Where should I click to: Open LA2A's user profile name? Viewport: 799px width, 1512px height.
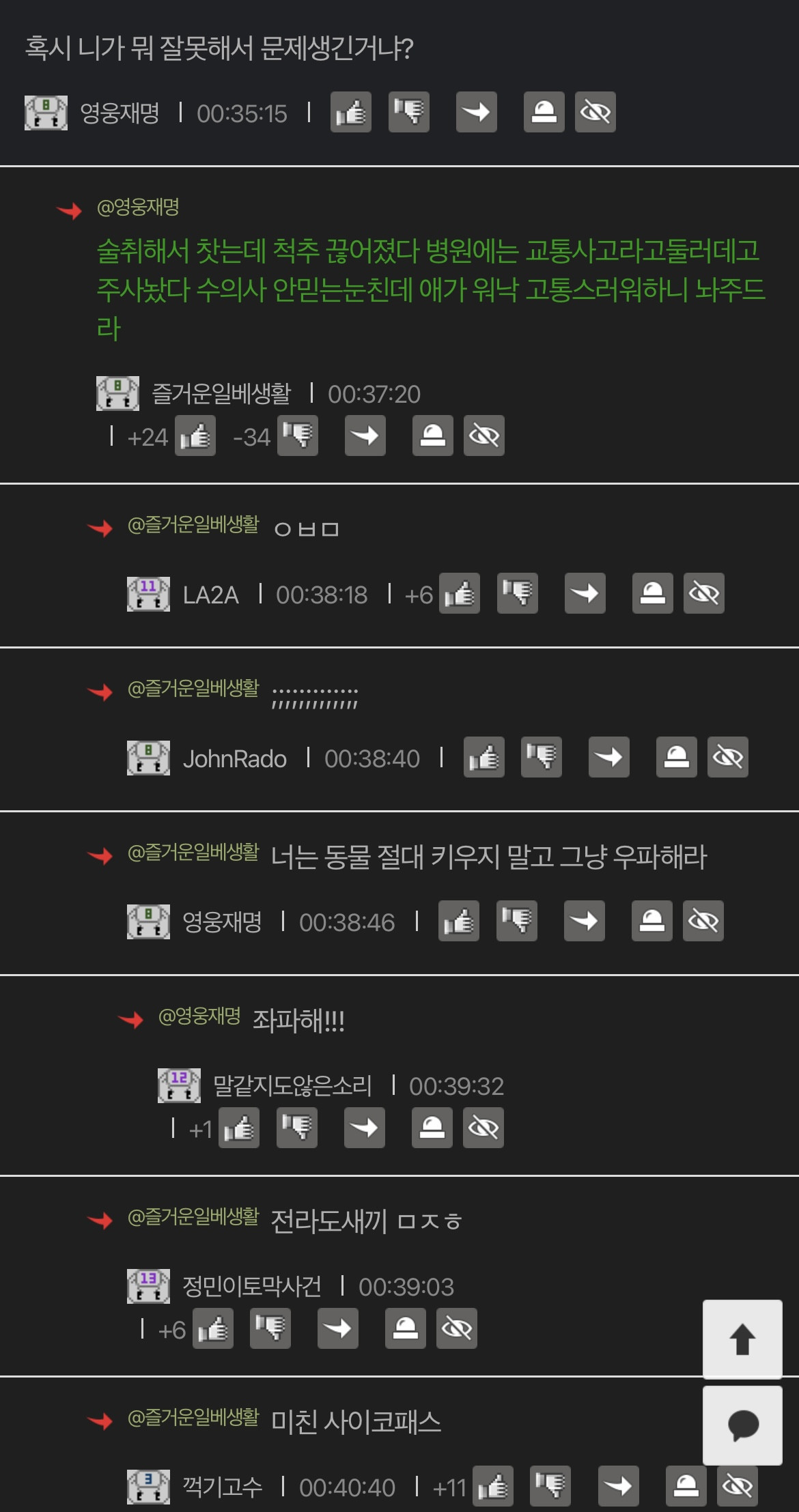[x=211, y=595]
